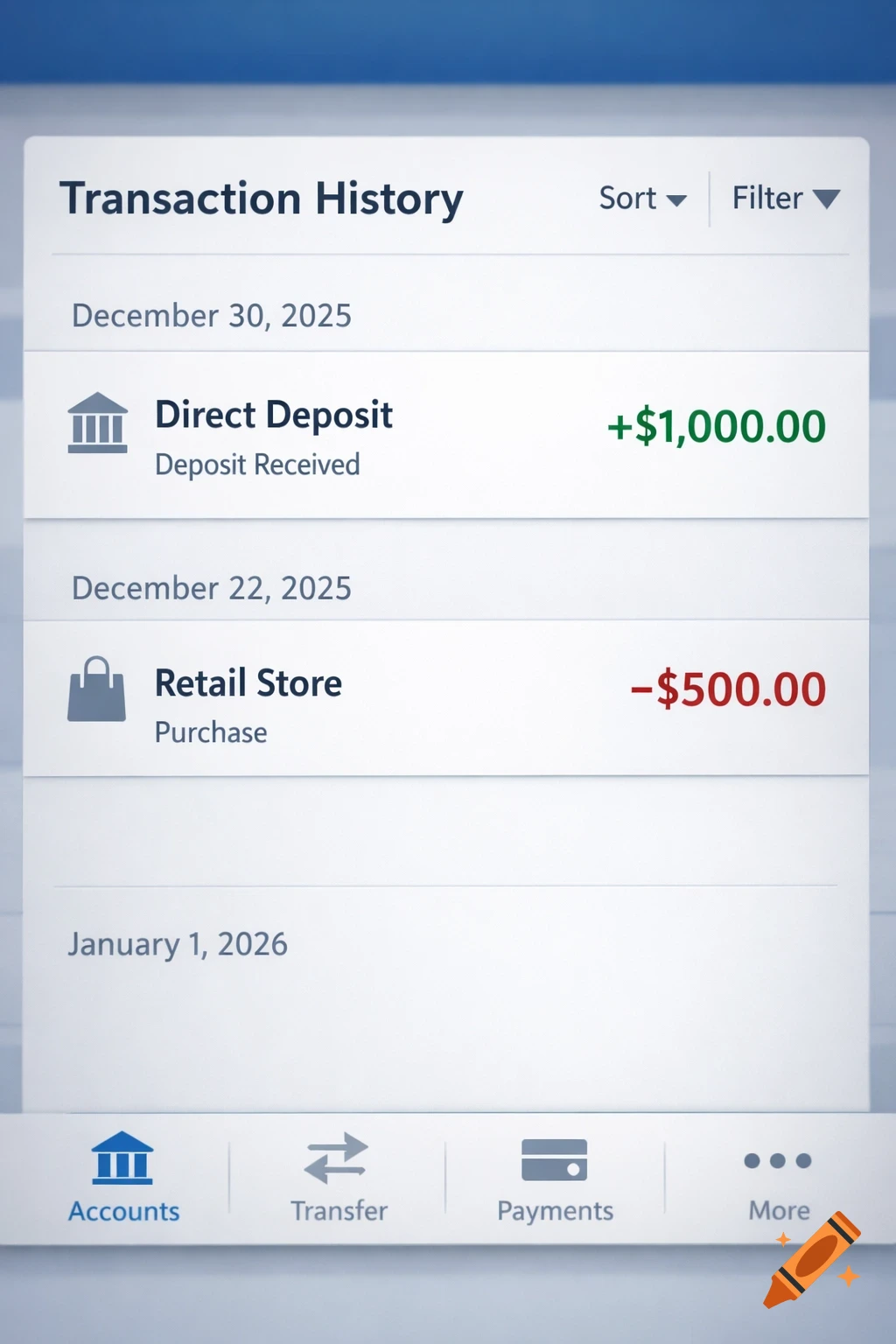896x1344 pixels.
Task: Click the Transaction History heading
Action: point(260,199)
